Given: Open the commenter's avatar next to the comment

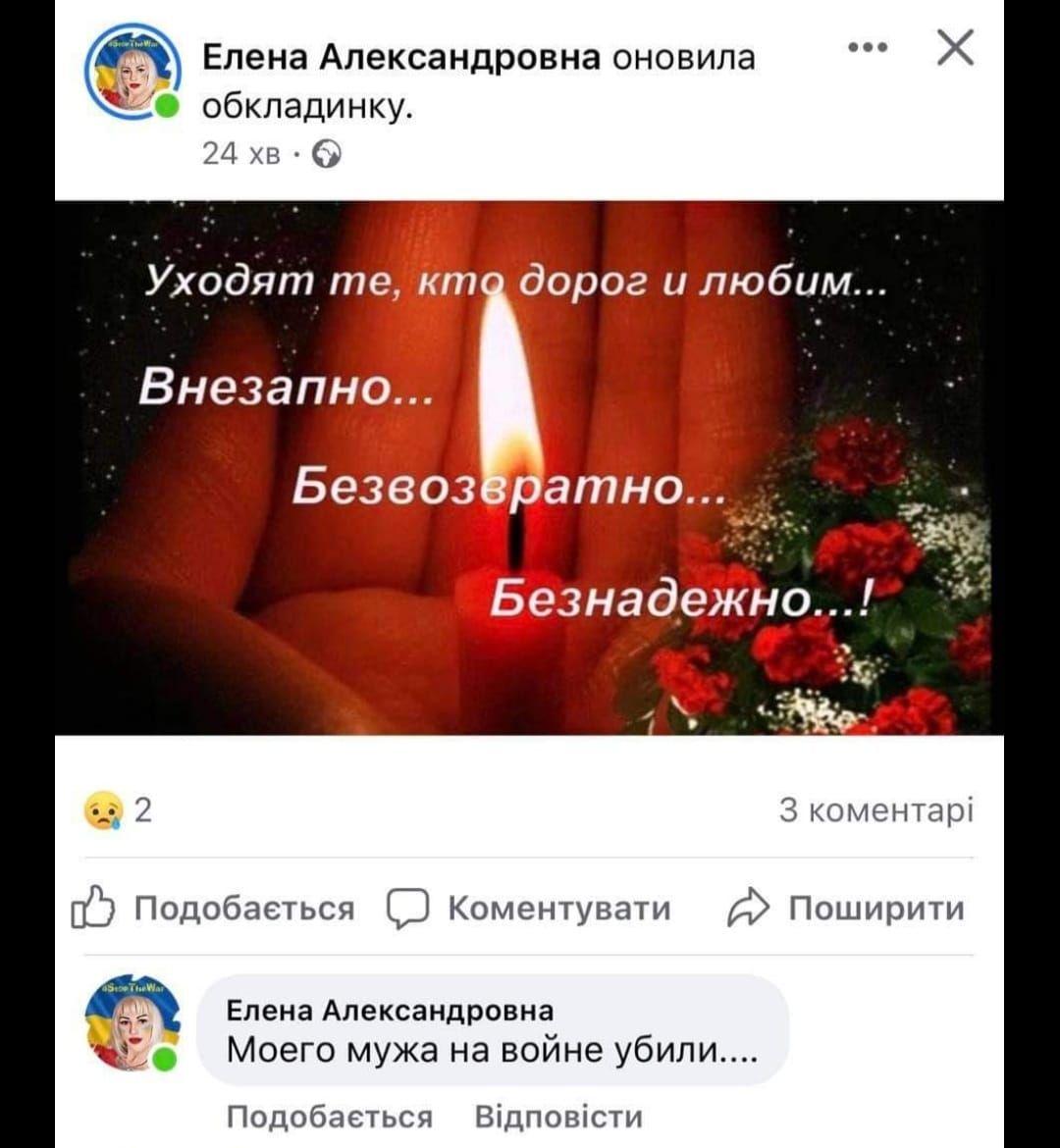Looking at the screenshot, I should pyautogui.click(x=132, y=1022).
